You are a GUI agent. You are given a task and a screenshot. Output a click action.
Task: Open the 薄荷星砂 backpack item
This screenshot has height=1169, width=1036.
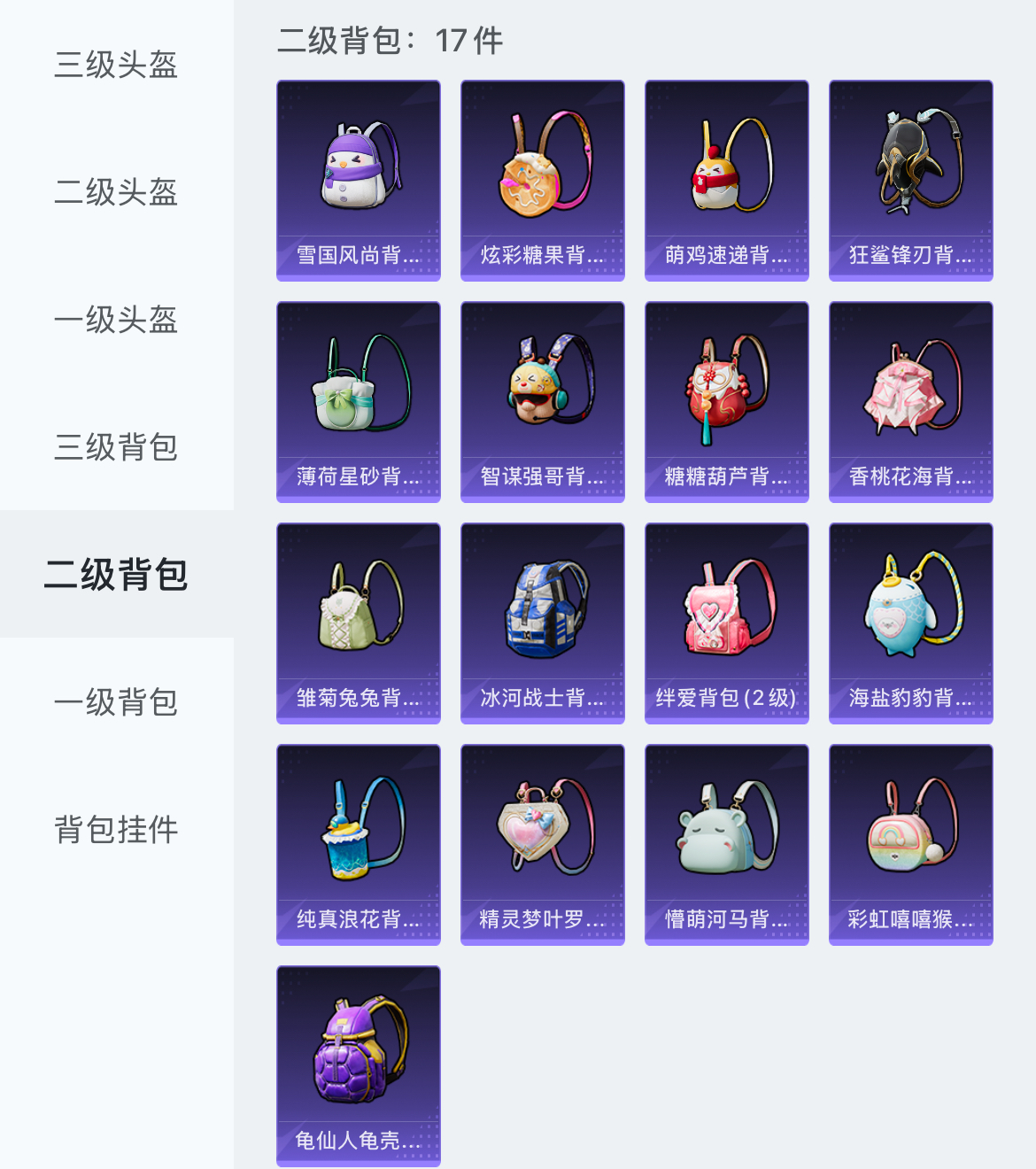point(359,402)
